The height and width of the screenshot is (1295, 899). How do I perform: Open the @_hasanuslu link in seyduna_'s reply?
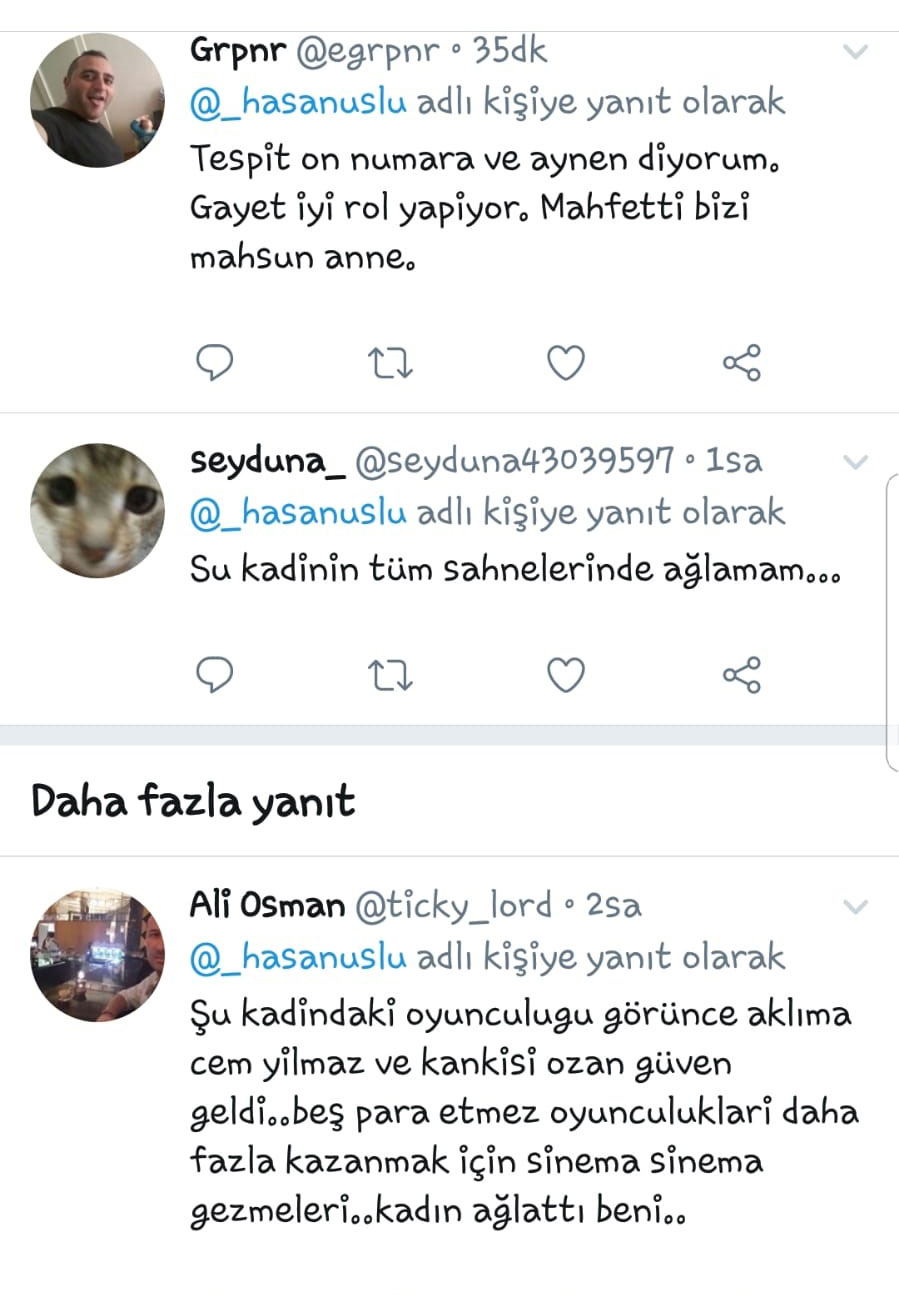click(299, 513)
